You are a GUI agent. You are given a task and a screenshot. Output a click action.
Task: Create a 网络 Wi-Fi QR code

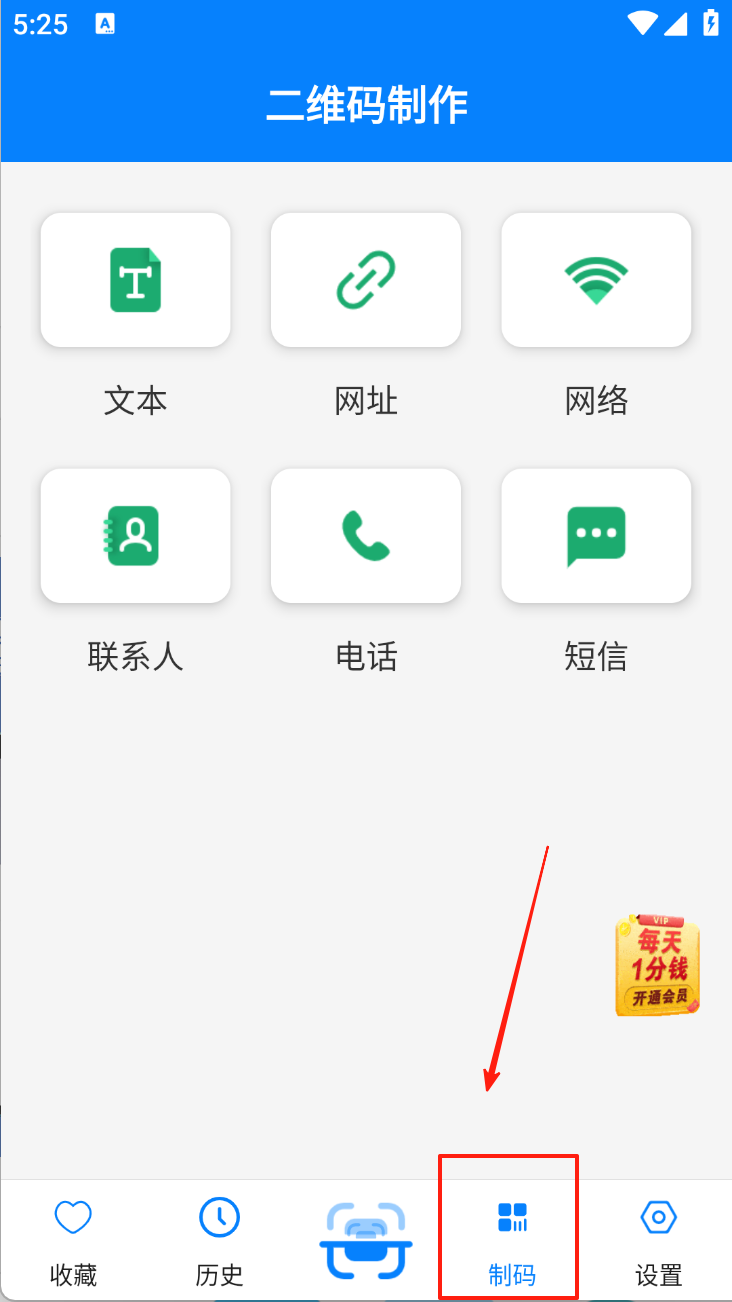[x=596, y=280]
